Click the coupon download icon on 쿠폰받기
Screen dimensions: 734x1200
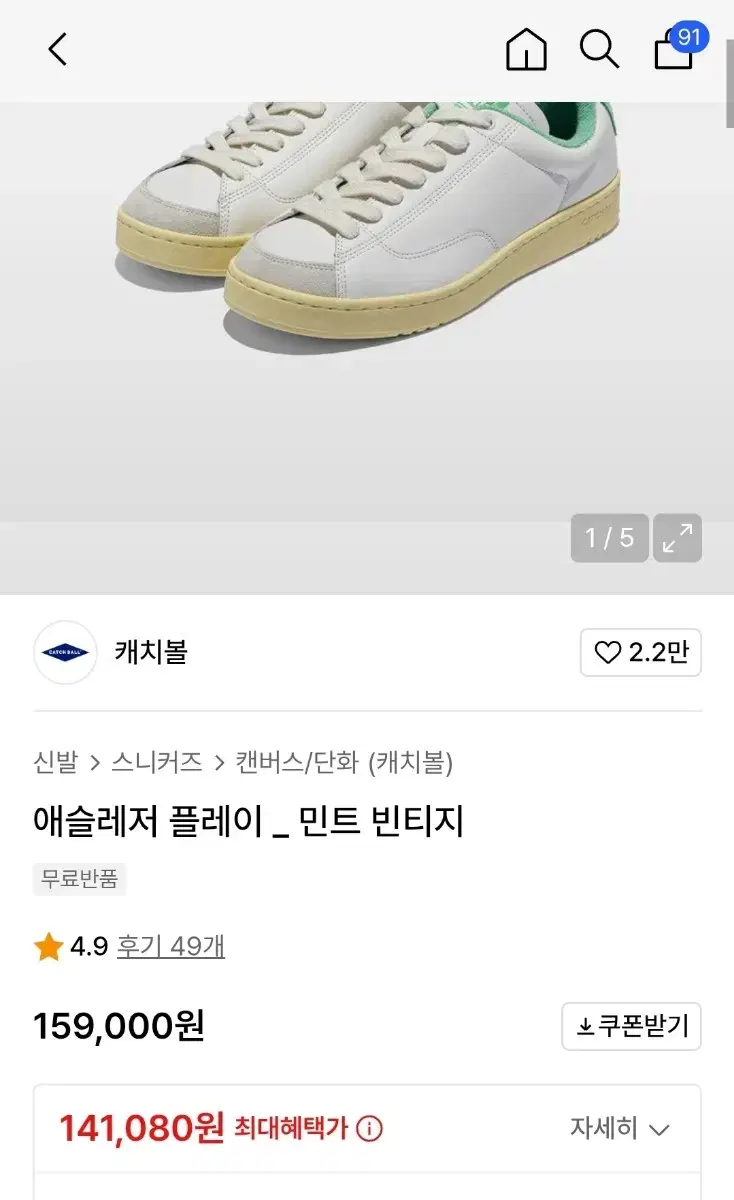pos(584,1026)
